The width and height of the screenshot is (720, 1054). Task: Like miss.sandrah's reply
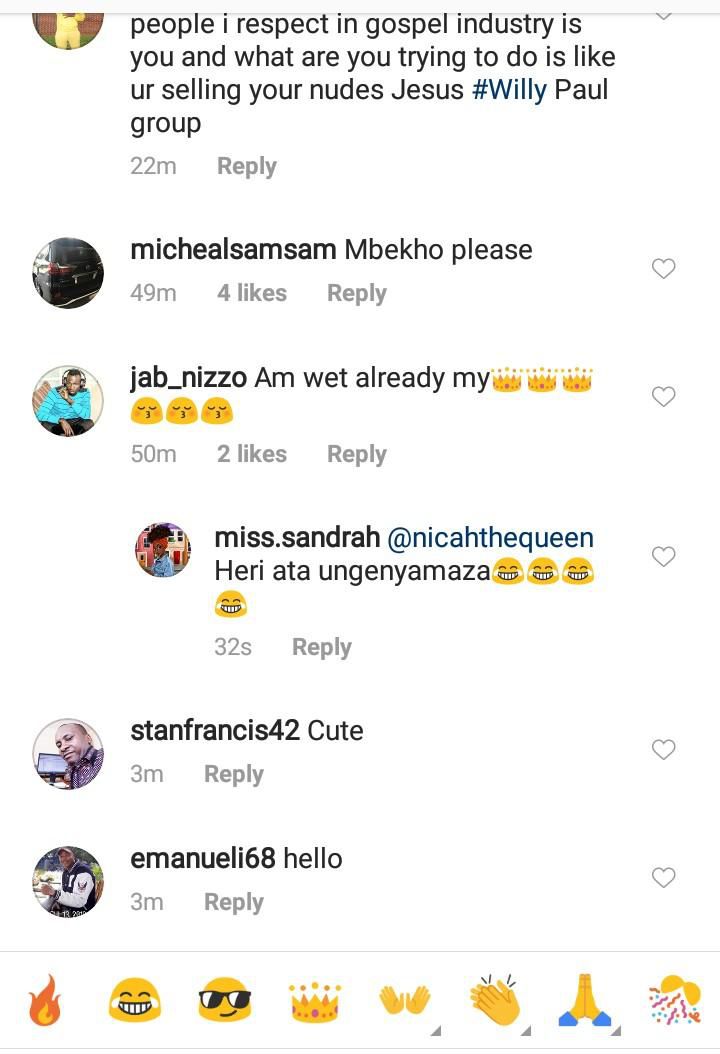pos(663,556)
